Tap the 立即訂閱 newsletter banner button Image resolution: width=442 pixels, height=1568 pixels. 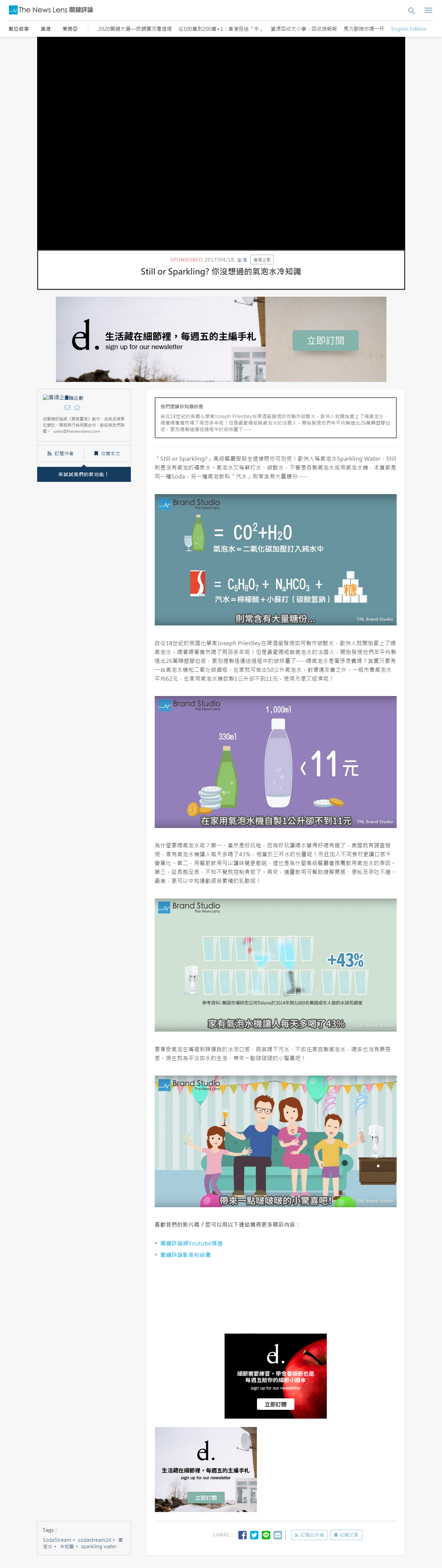pyautogui.click(x=325, y=340)
